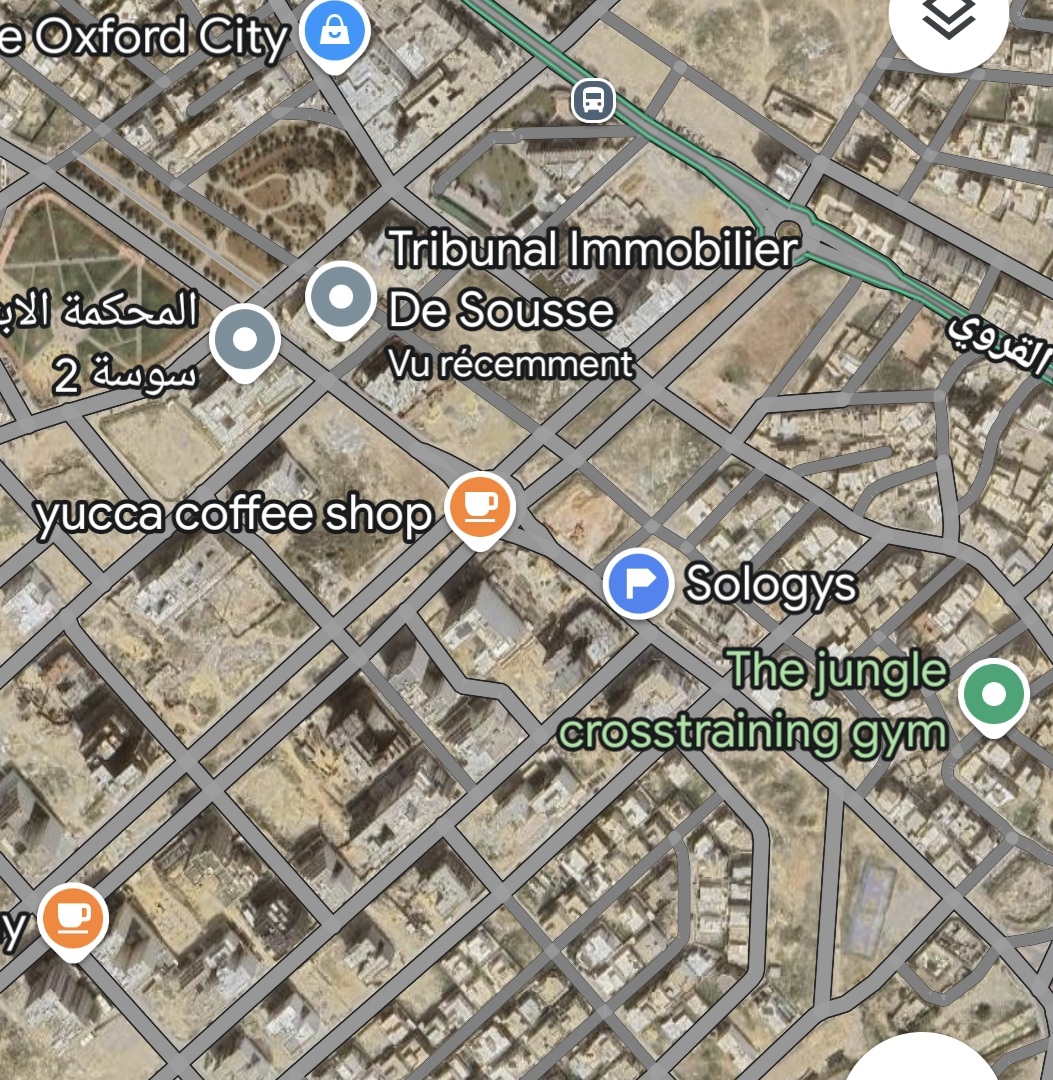Select the Oxford City shopping pin

click(335, 33)
